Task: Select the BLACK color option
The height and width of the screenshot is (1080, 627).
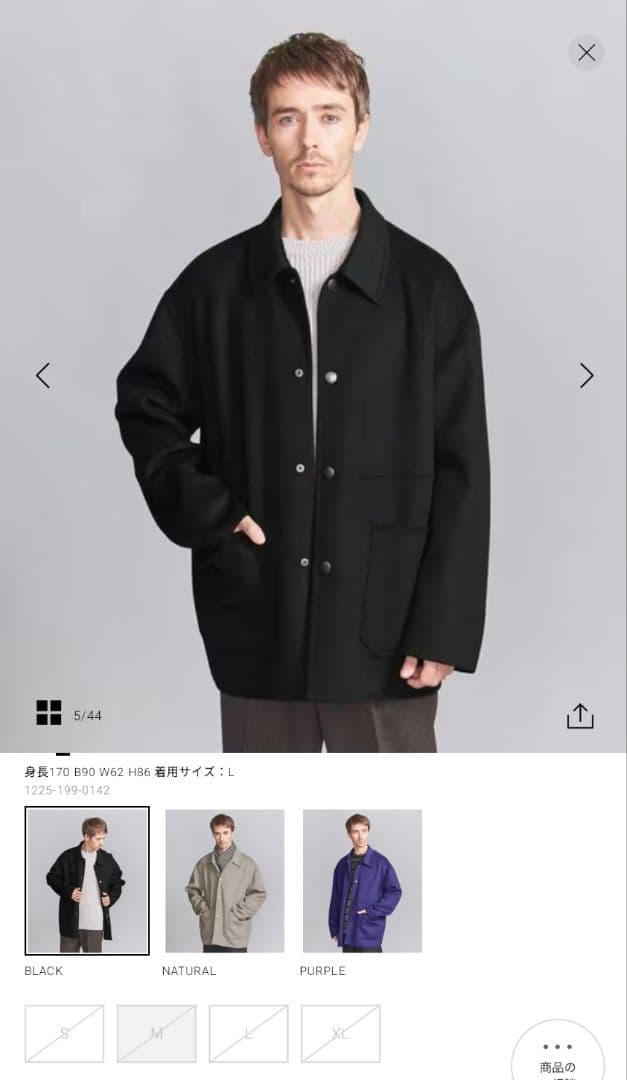Action: pos(87,881)
